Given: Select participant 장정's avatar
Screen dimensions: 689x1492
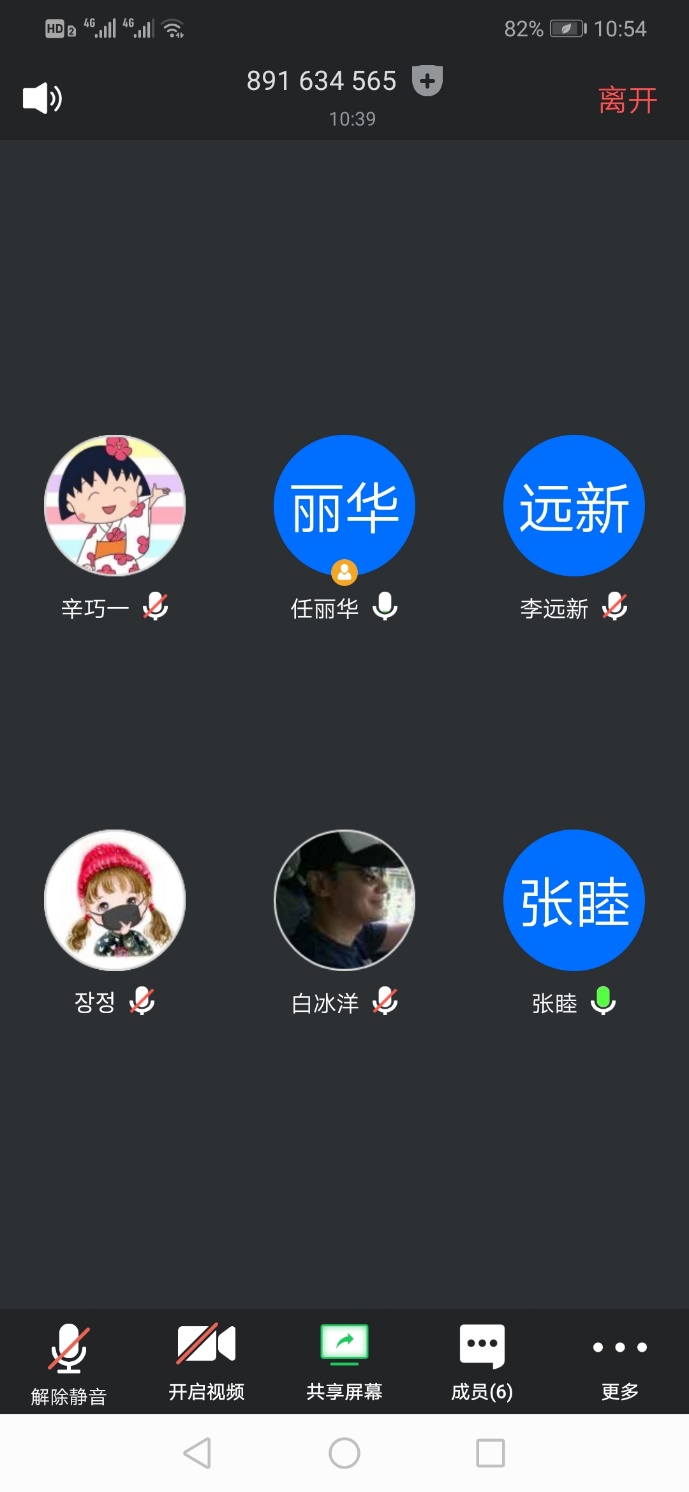Looking at the screenshot, I should pyautogui.click(x=115, y=900).
